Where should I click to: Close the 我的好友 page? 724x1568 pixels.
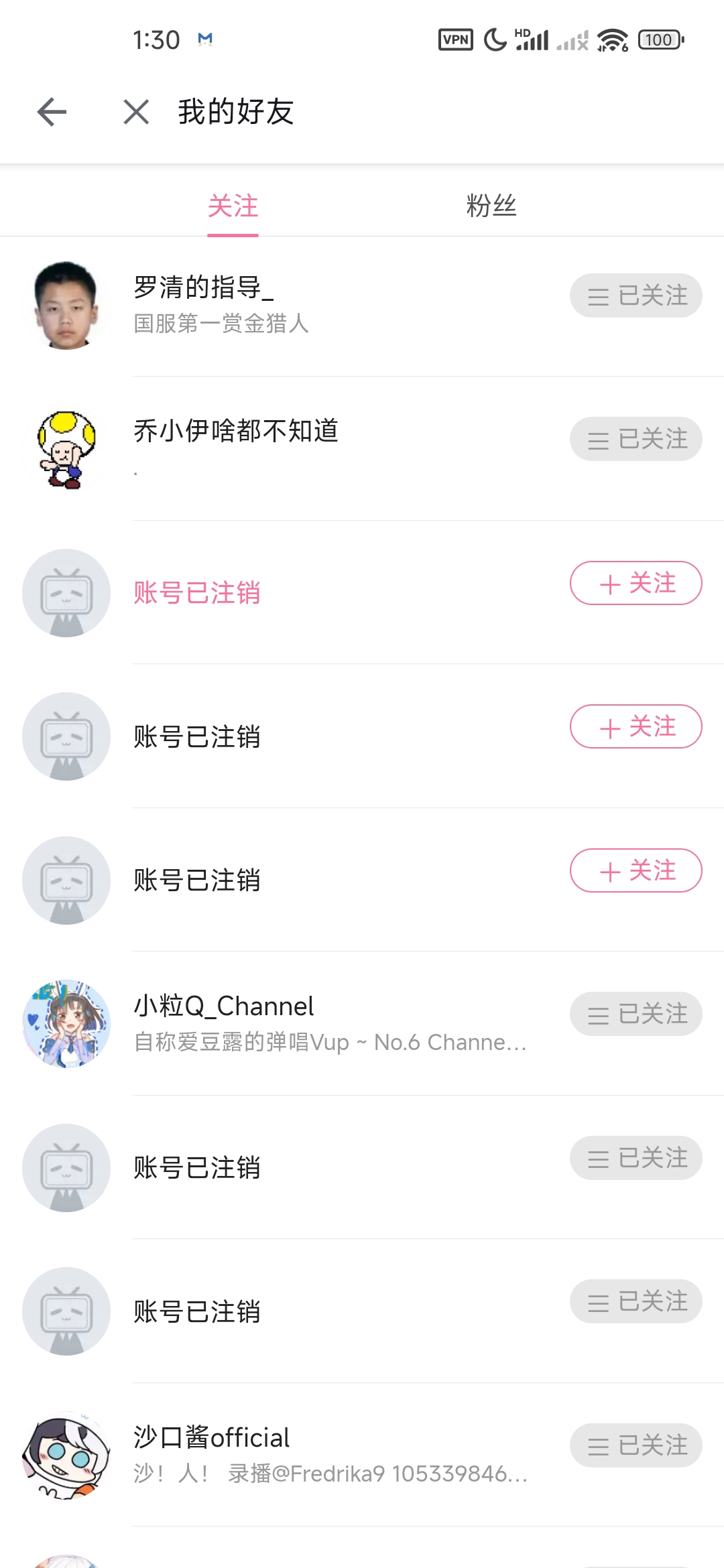136,112
